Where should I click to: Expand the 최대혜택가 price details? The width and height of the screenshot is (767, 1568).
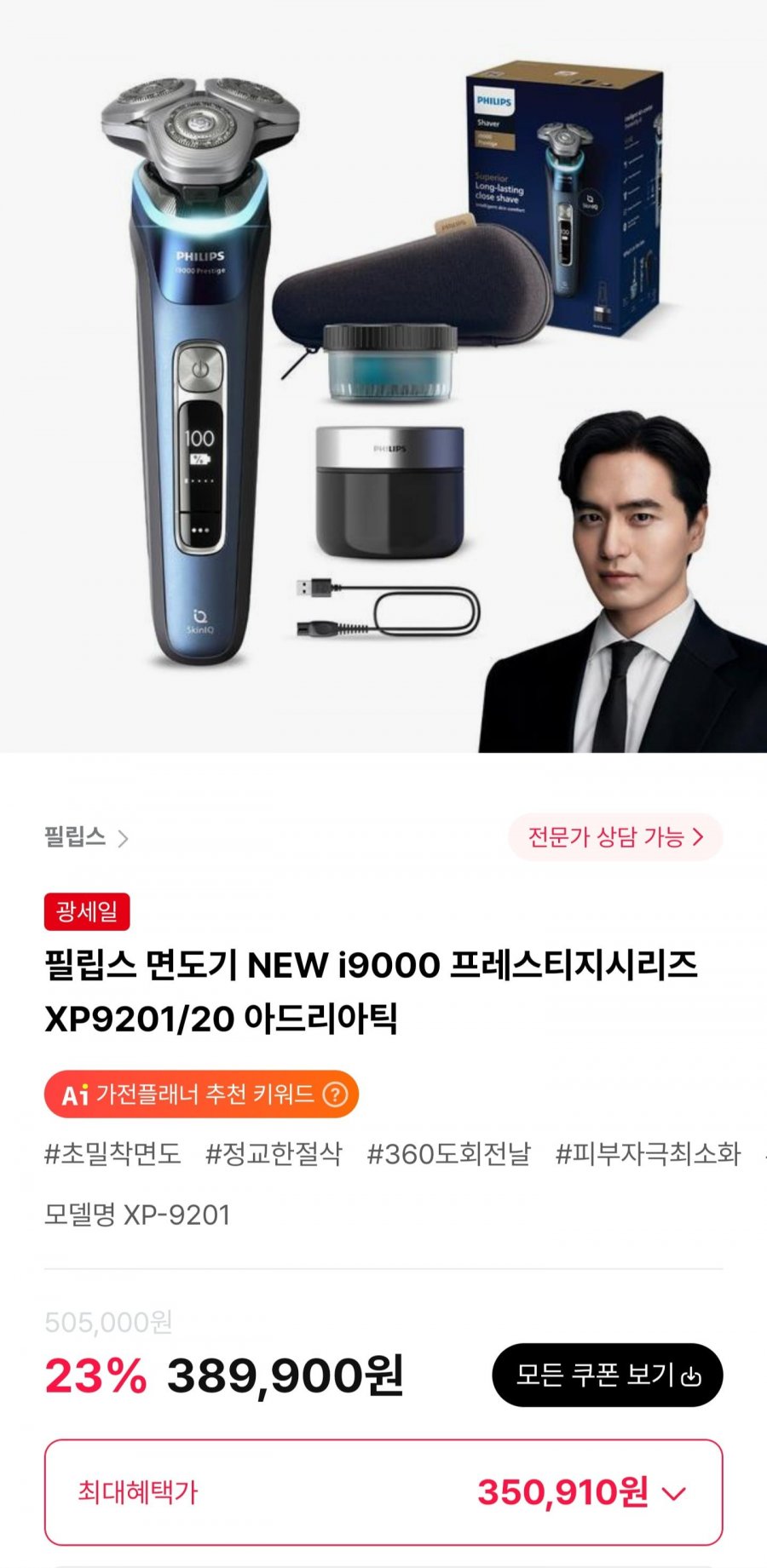point(673,1493)
